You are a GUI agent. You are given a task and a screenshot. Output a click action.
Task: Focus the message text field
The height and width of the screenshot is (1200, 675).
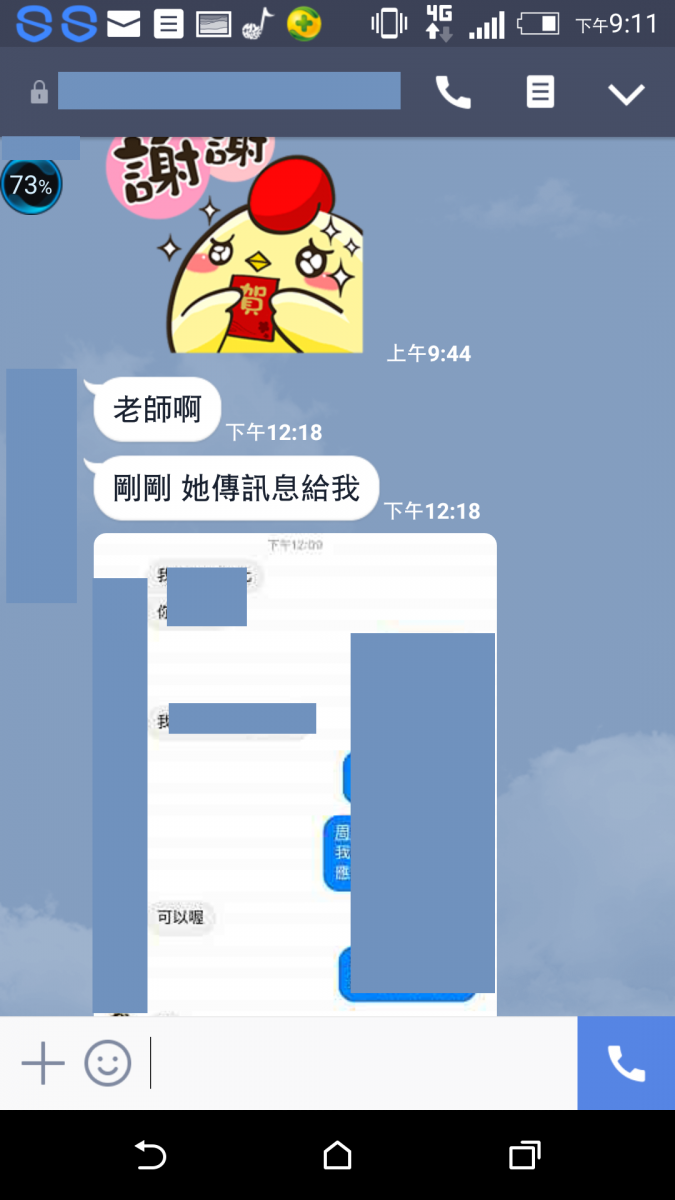tap(360, 1063)
